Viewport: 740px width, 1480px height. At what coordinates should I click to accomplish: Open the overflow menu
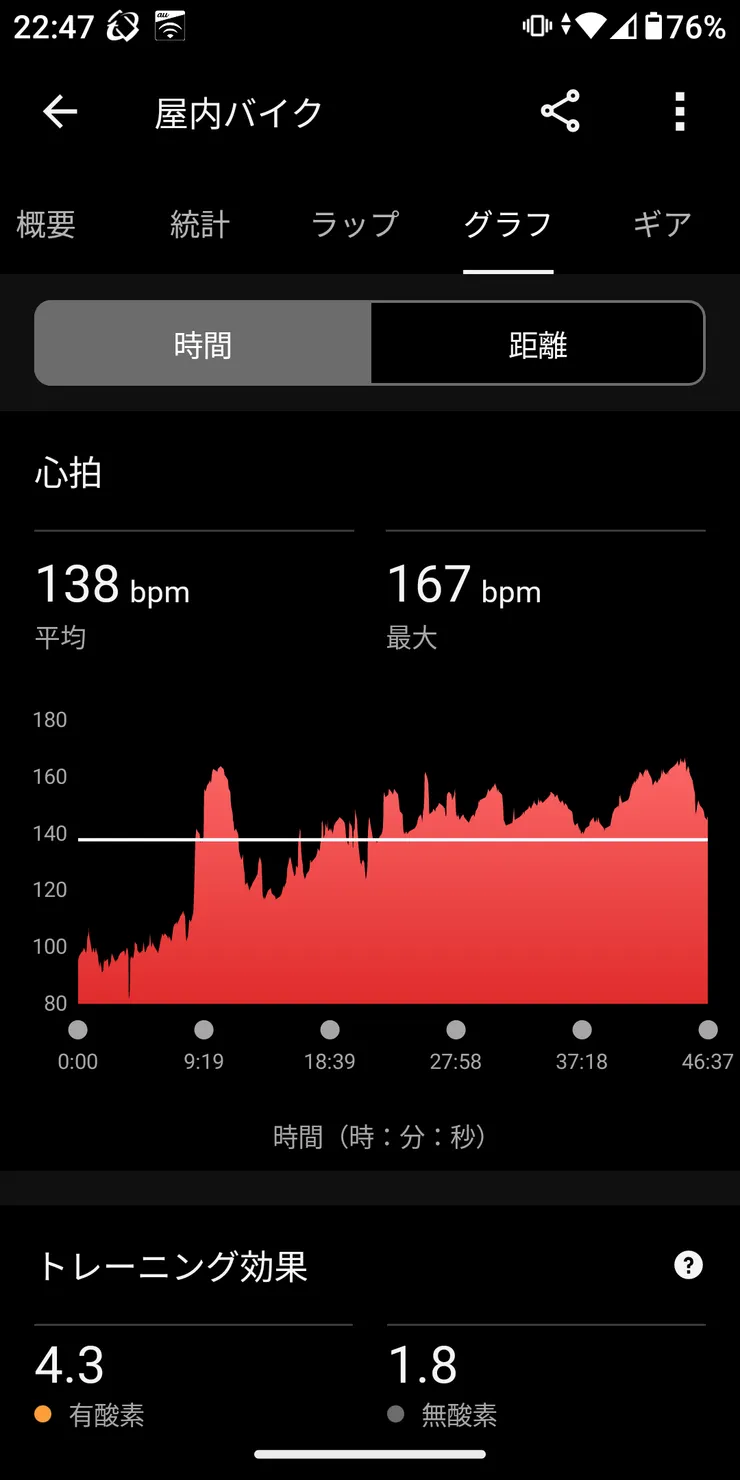(x=680, y=112)
